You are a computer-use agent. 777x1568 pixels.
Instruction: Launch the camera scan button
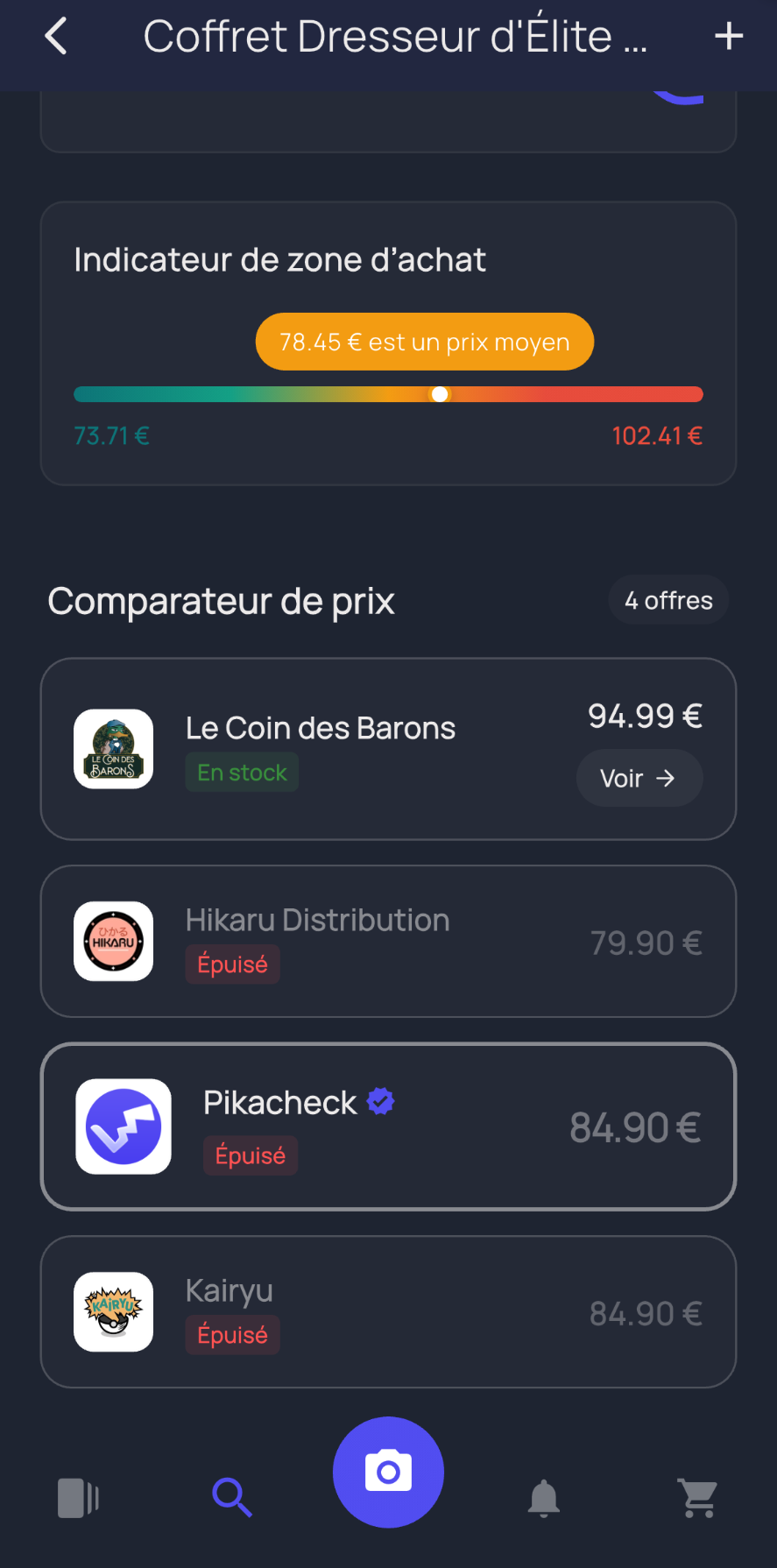388,1472
